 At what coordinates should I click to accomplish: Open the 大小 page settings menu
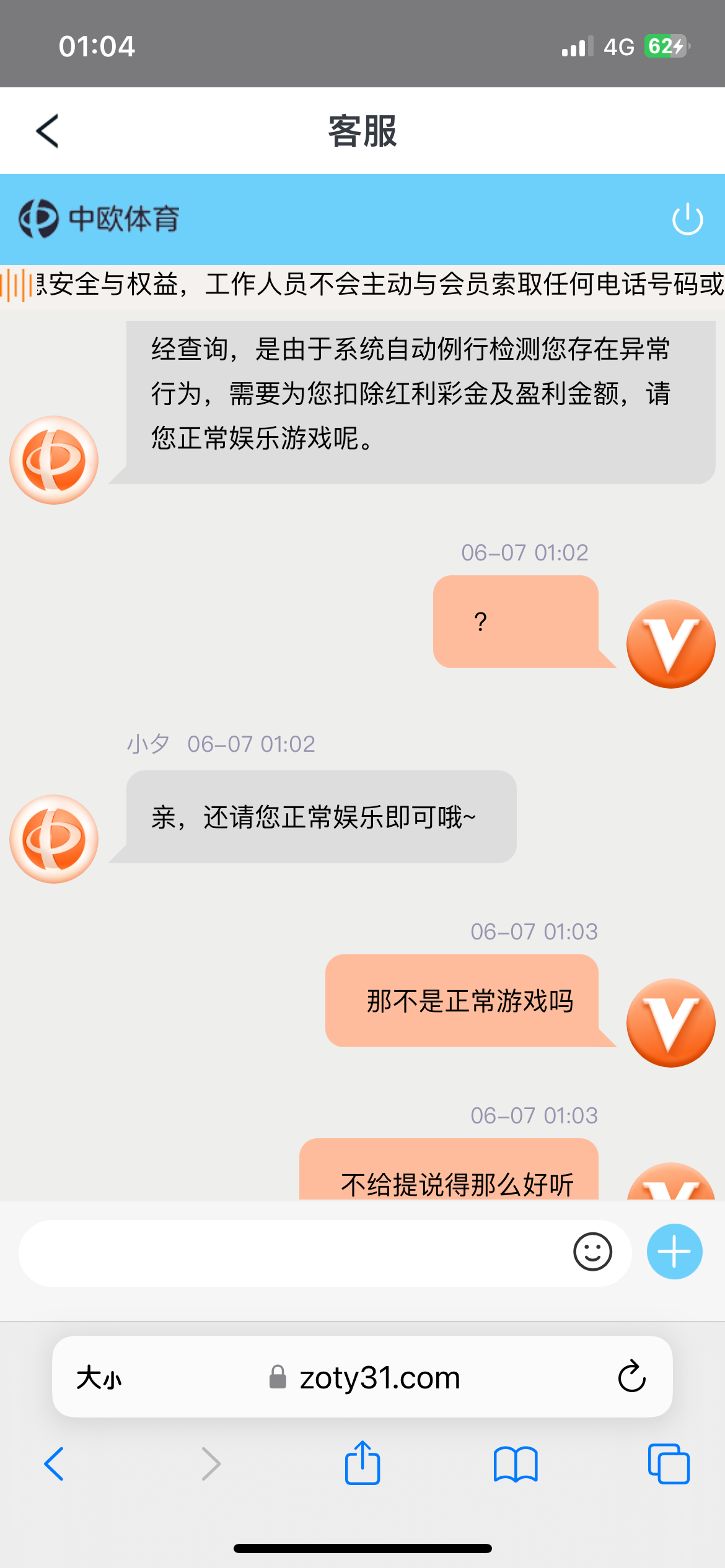click(99, 1378)
